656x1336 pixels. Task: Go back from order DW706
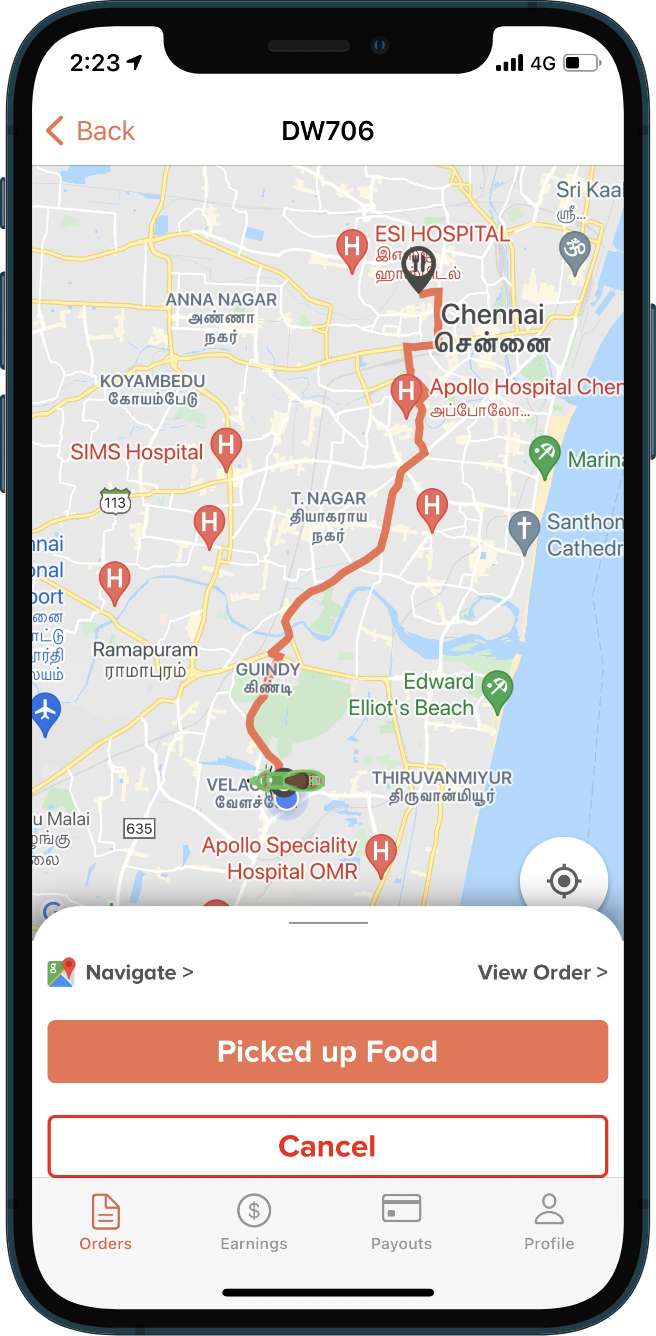pyautogui.click(x=90, y=131)
